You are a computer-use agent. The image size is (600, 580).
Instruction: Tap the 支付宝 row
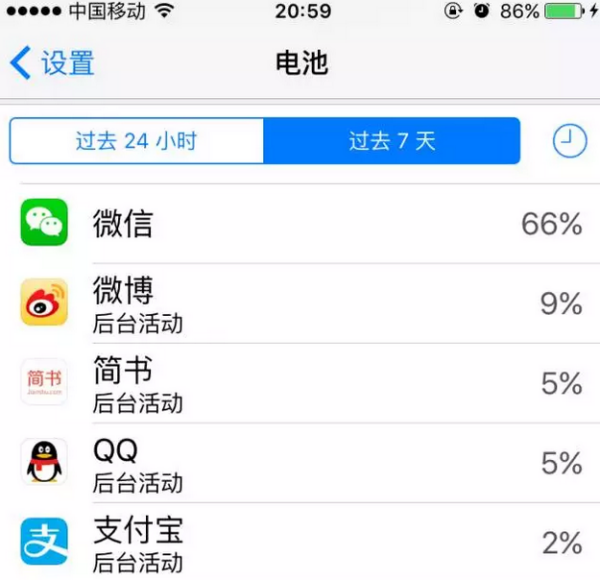pos(300,542)
